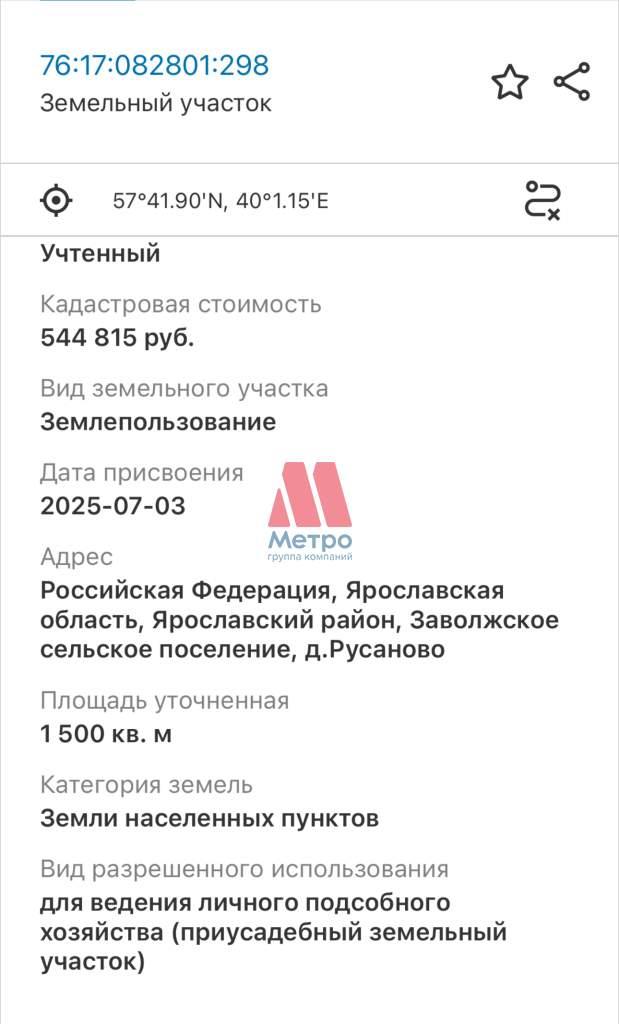
Task: Add this land plot to favorites
Action: 510,82
